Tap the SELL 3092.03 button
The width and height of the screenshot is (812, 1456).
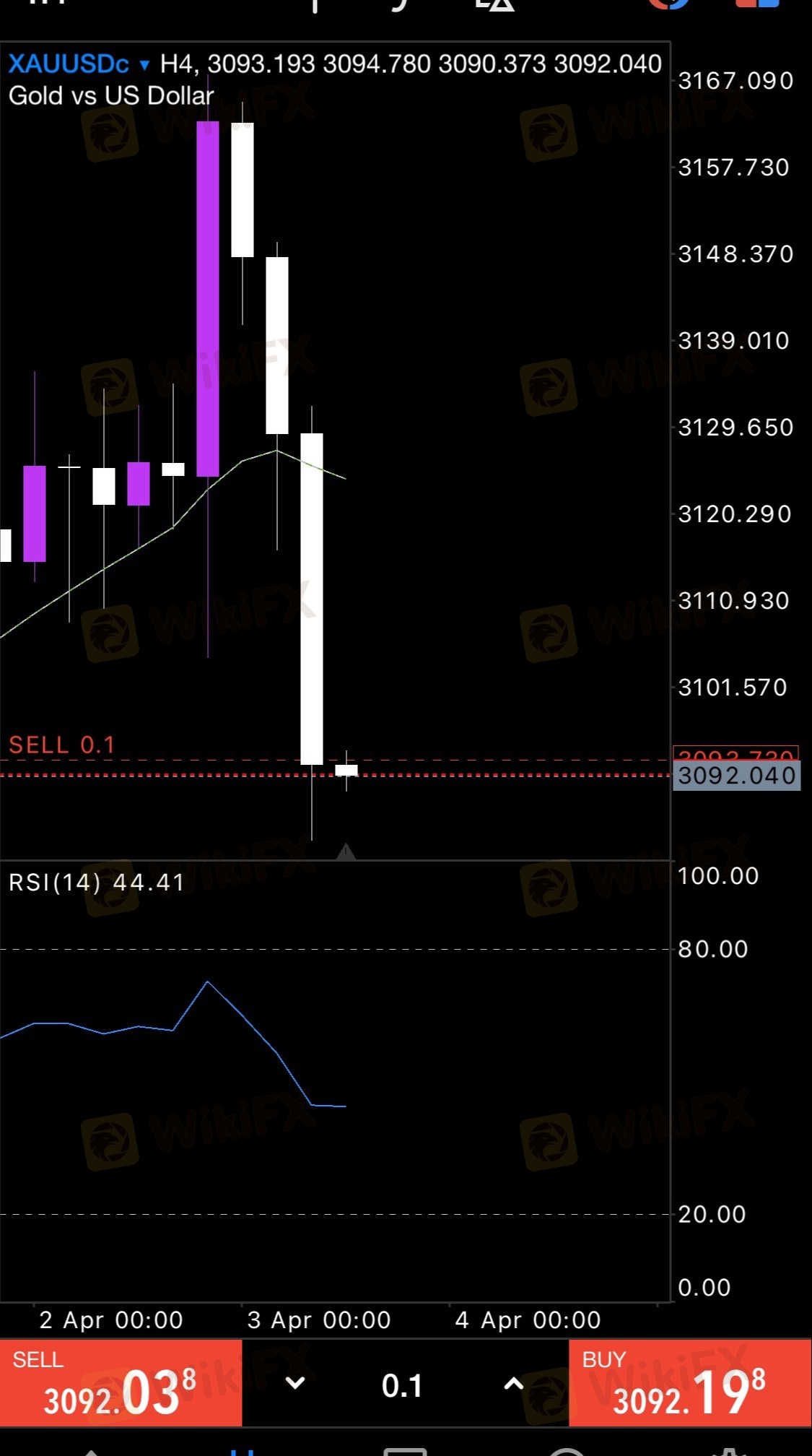coord(121,1382)
